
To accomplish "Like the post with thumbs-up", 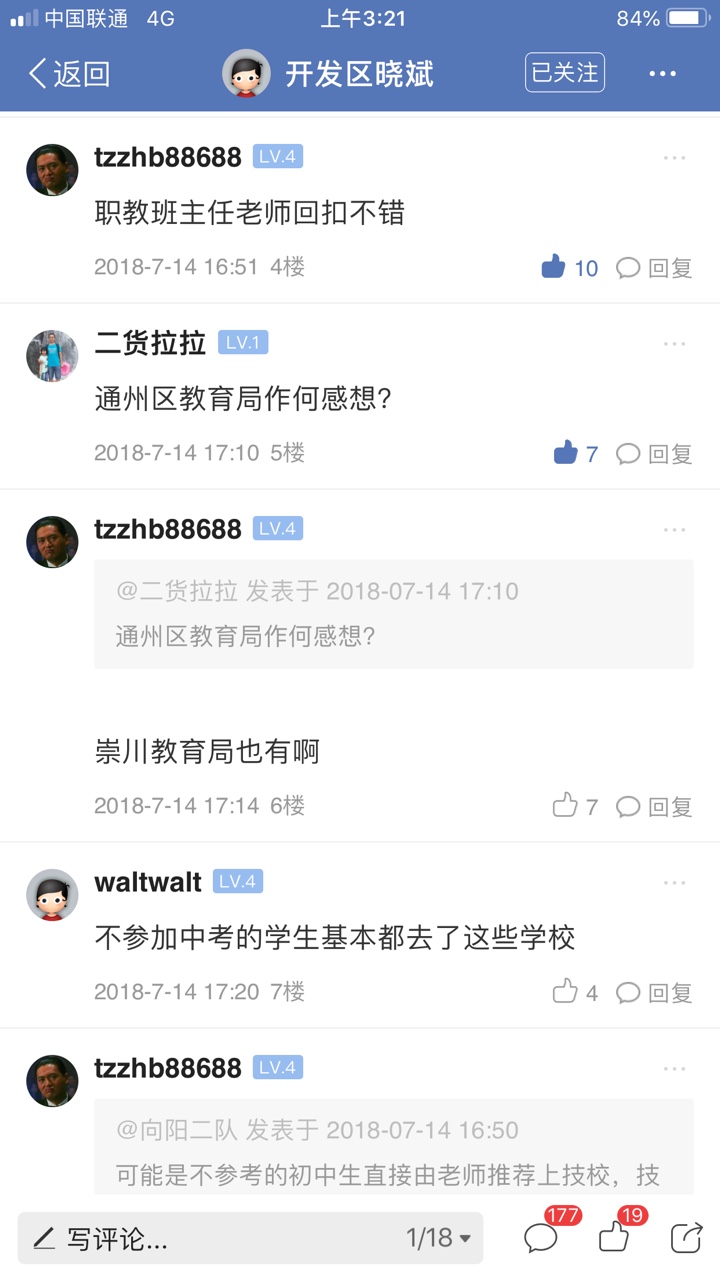I will click(x=614, y=1238).
